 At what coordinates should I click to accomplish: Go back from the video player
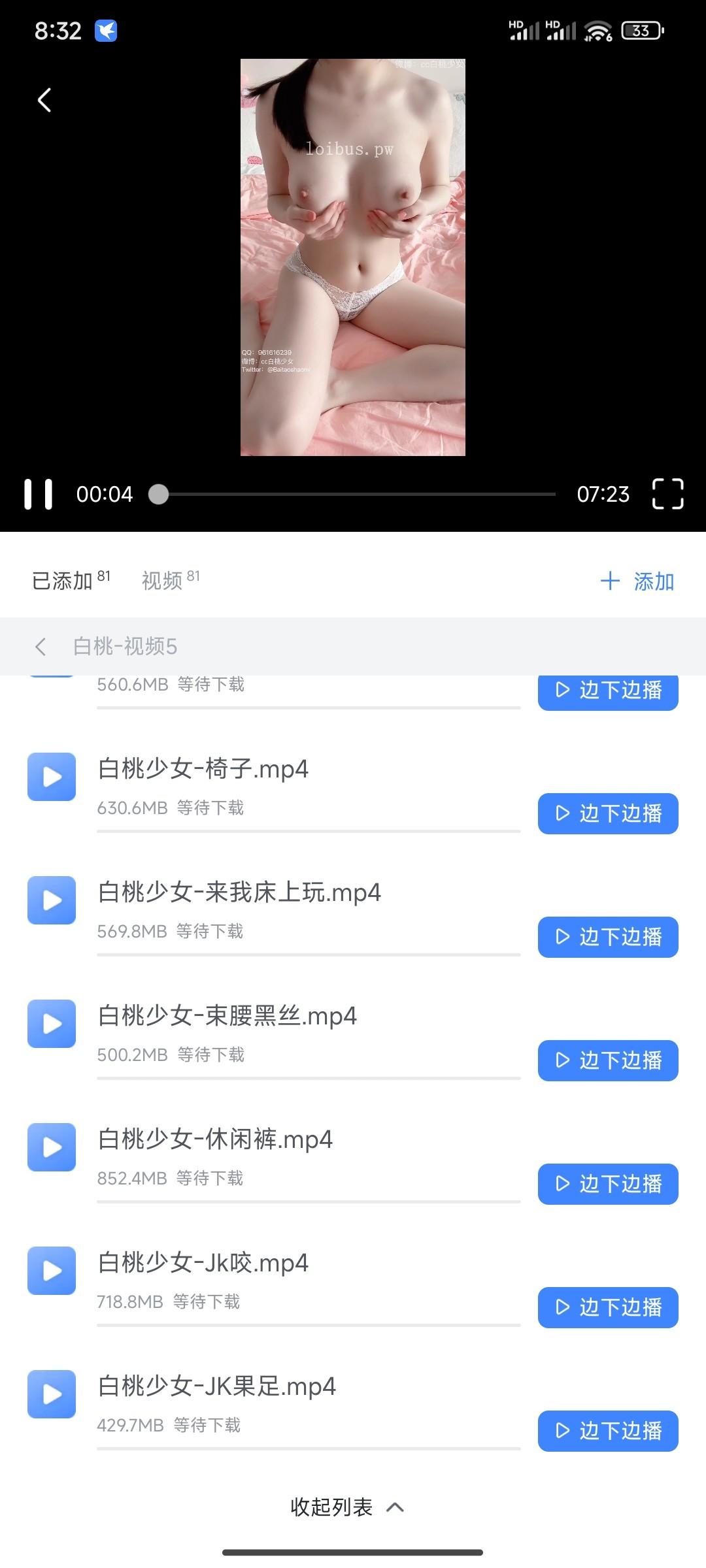(x=44, y=100)
